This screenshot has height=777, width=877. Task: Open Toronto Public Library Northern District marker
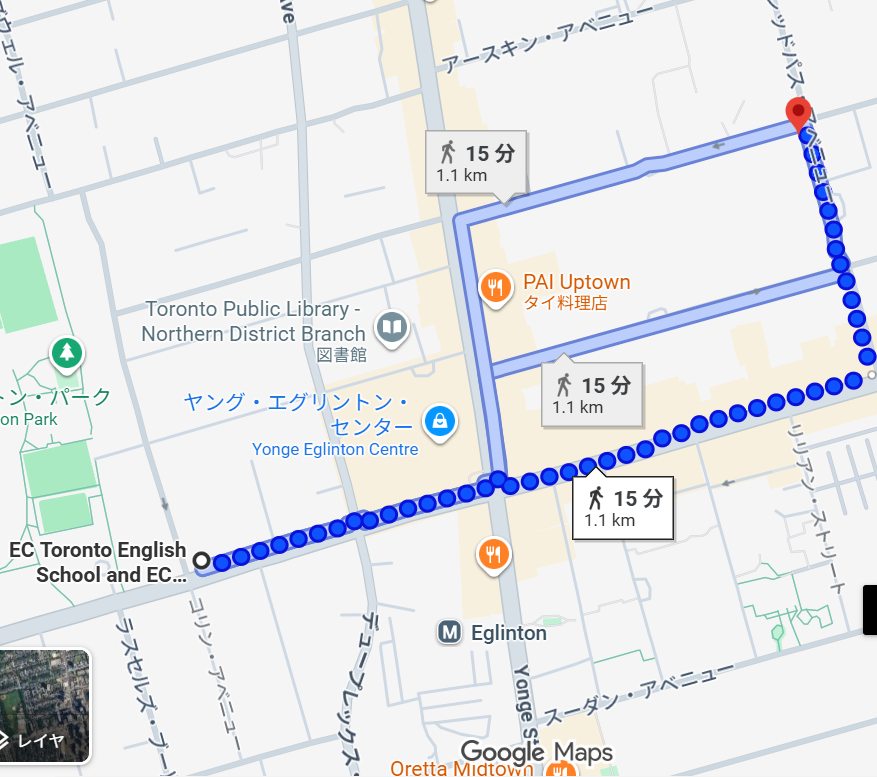pos(392,326)
